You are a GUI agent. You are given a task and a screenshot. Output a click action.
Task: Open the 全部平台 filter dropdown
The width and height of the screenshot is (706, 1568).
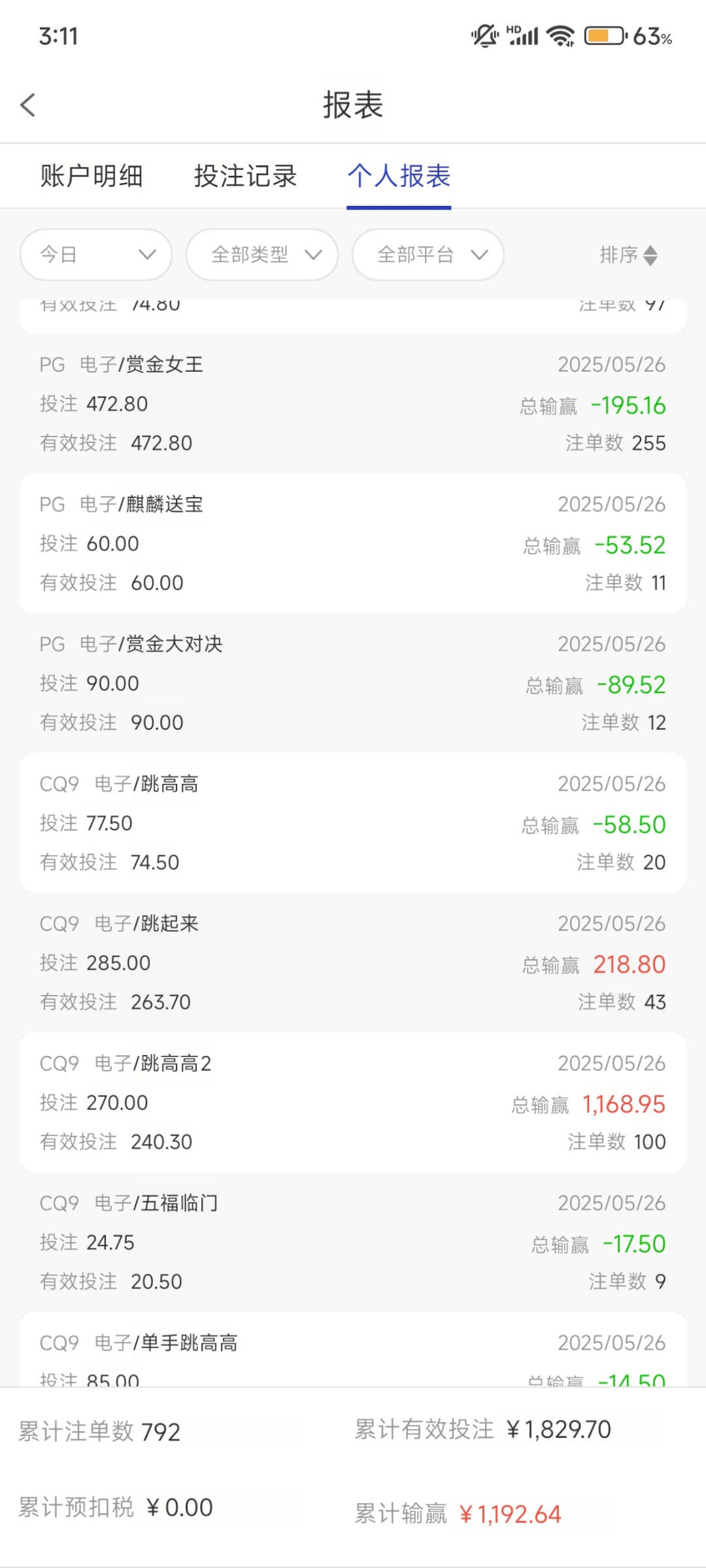click(x=428, y=254)
